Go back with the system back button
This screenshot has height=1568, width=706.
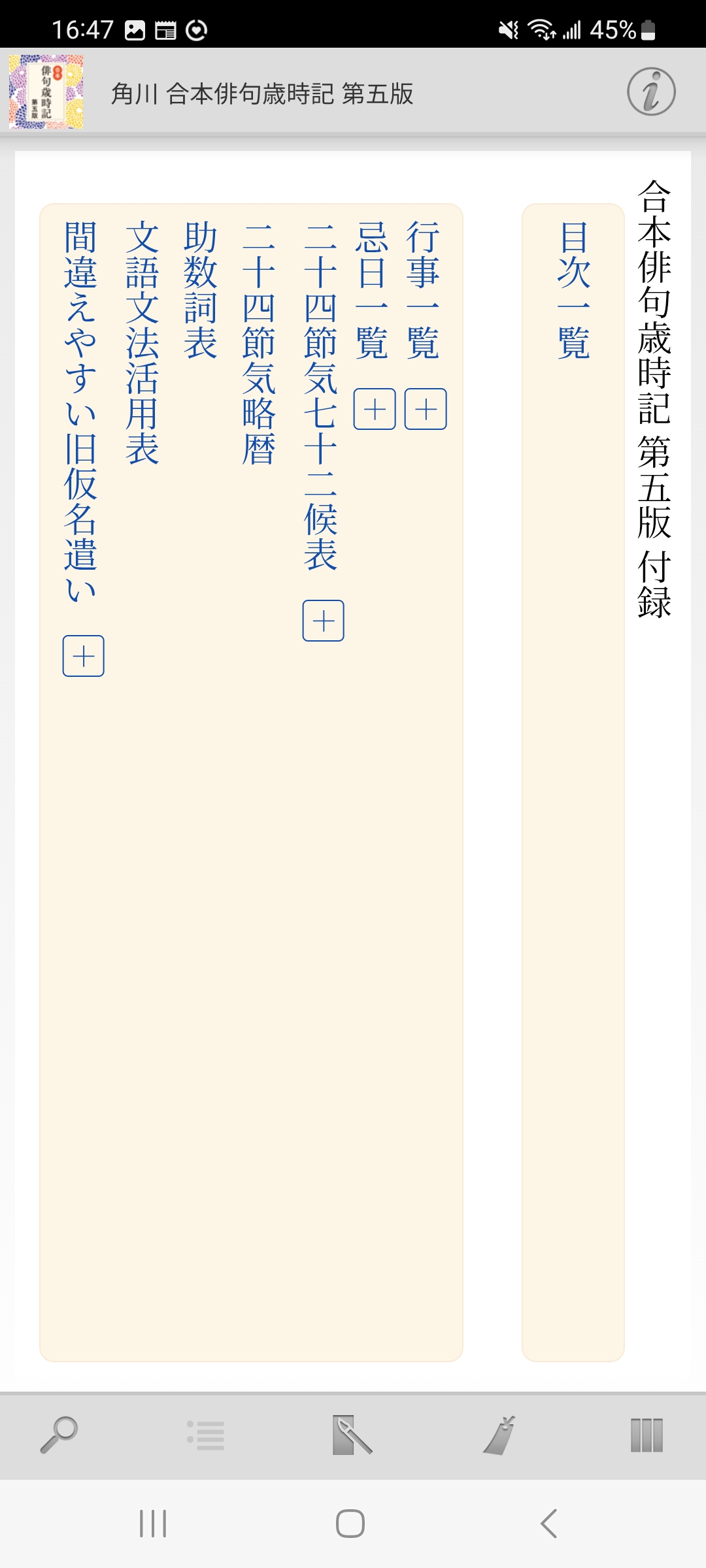(x=549, y=1524)
